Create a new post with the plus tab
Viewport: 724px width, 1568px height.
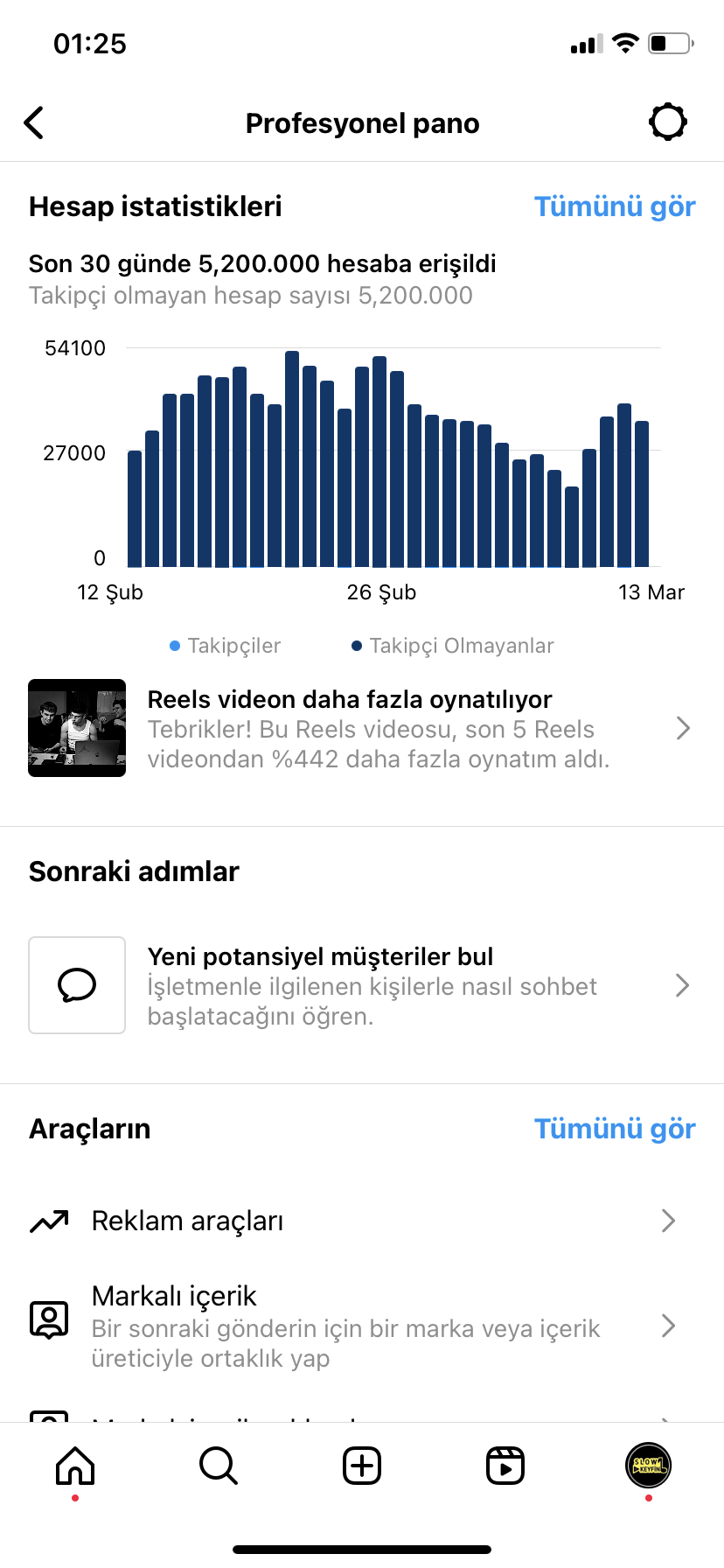(x=362, y=1465)
